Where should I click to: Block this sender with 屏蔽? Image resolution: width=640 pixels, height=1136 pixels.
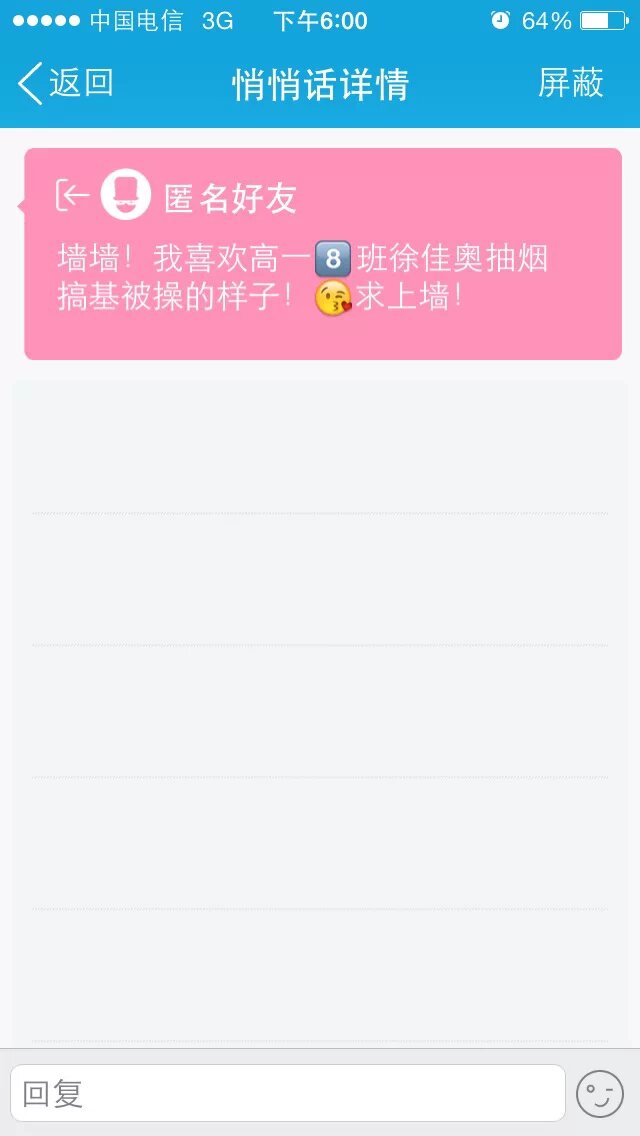click(570, 83)
